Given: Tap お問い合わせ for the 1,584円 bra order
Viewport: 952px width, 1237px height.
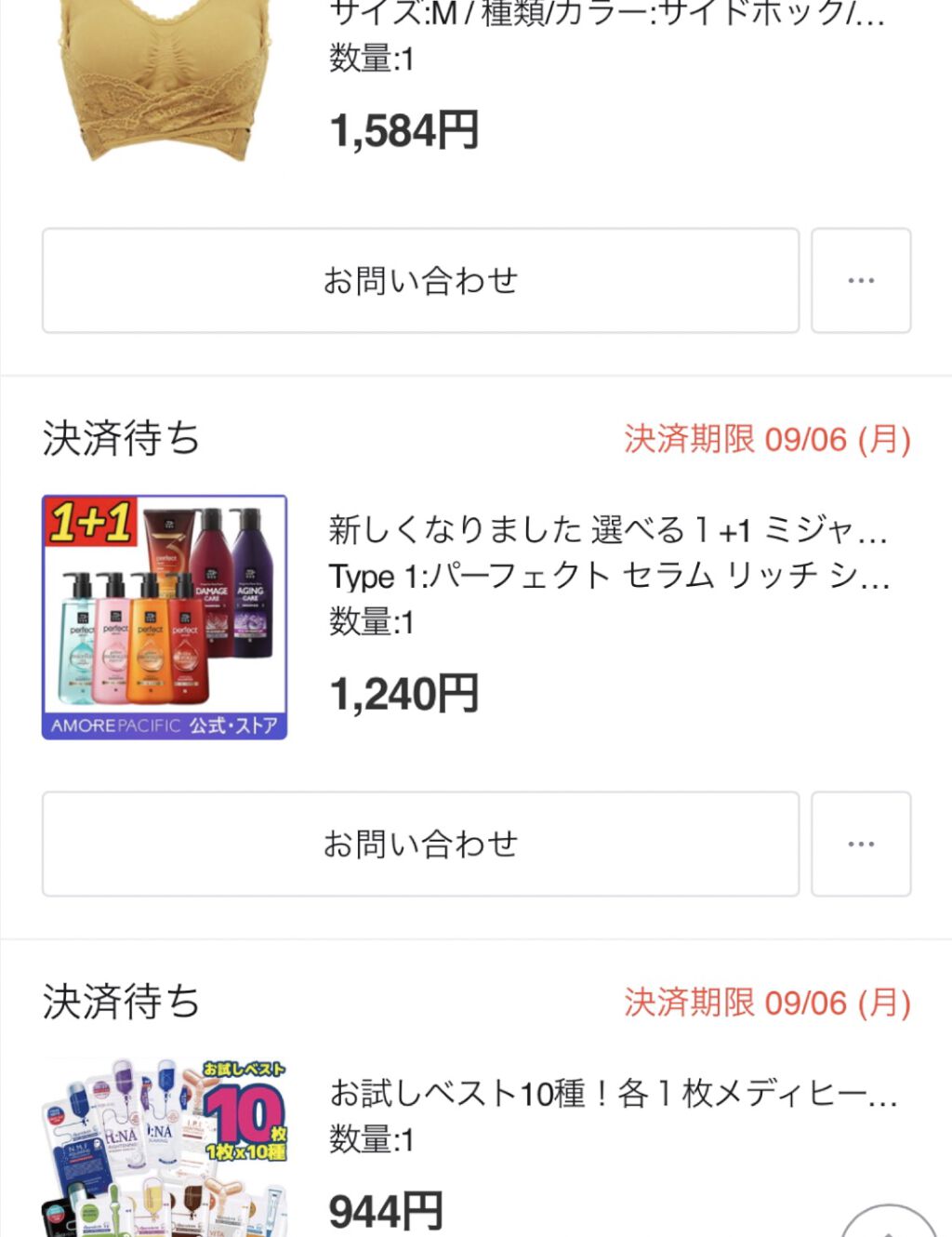Looking at the screenshot, I should click(x=420, y=280).
